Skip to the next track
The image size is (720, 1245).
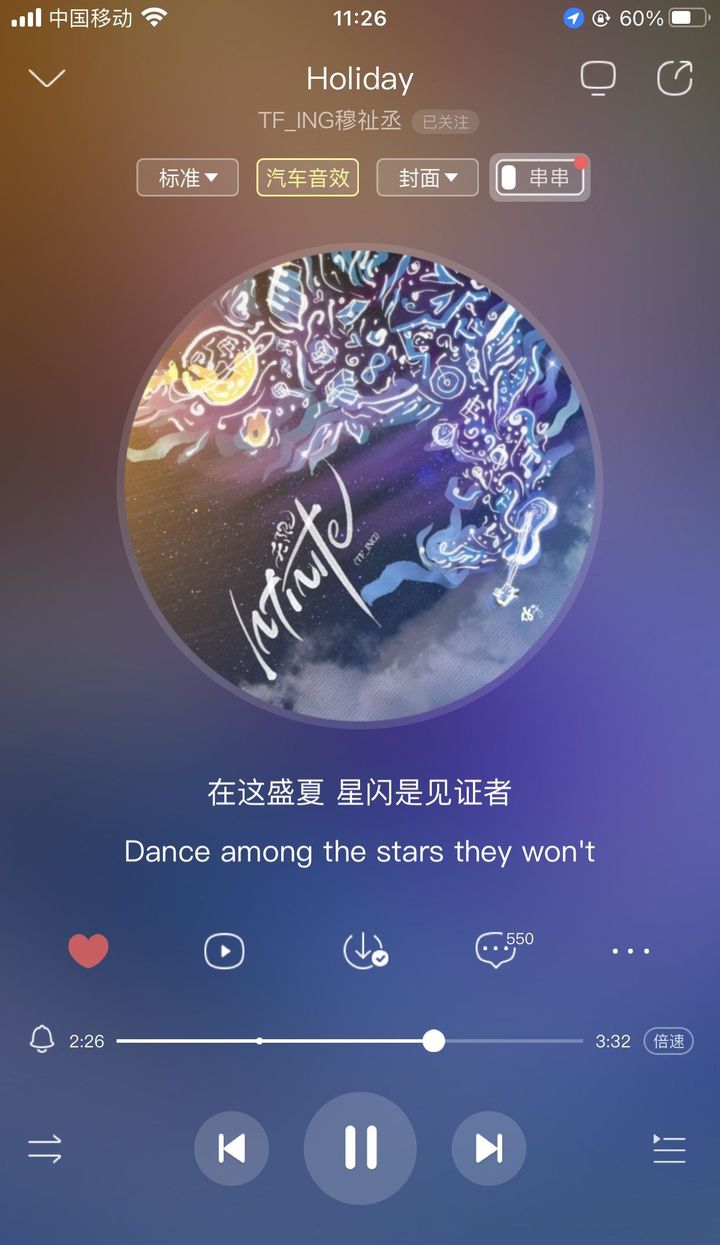pyautogui.click(x=489, y=1148)
